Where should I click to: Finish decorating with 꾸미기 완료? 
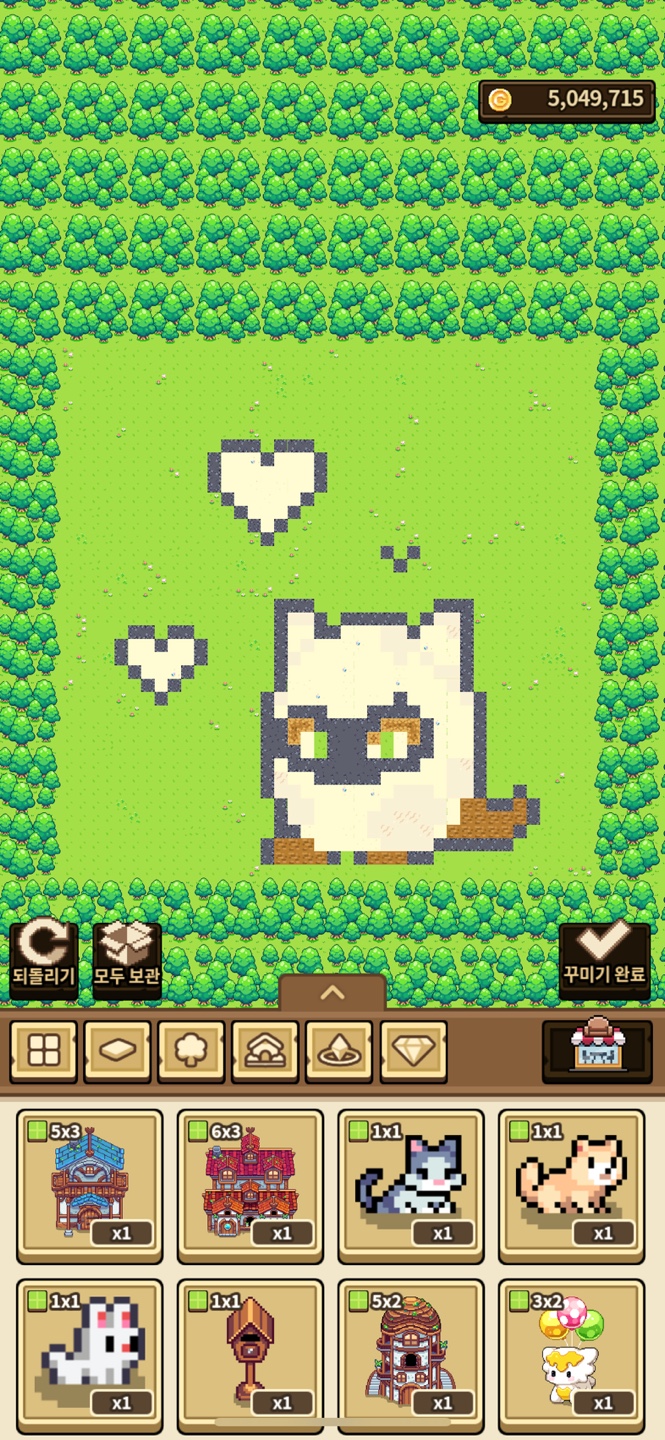604,958
